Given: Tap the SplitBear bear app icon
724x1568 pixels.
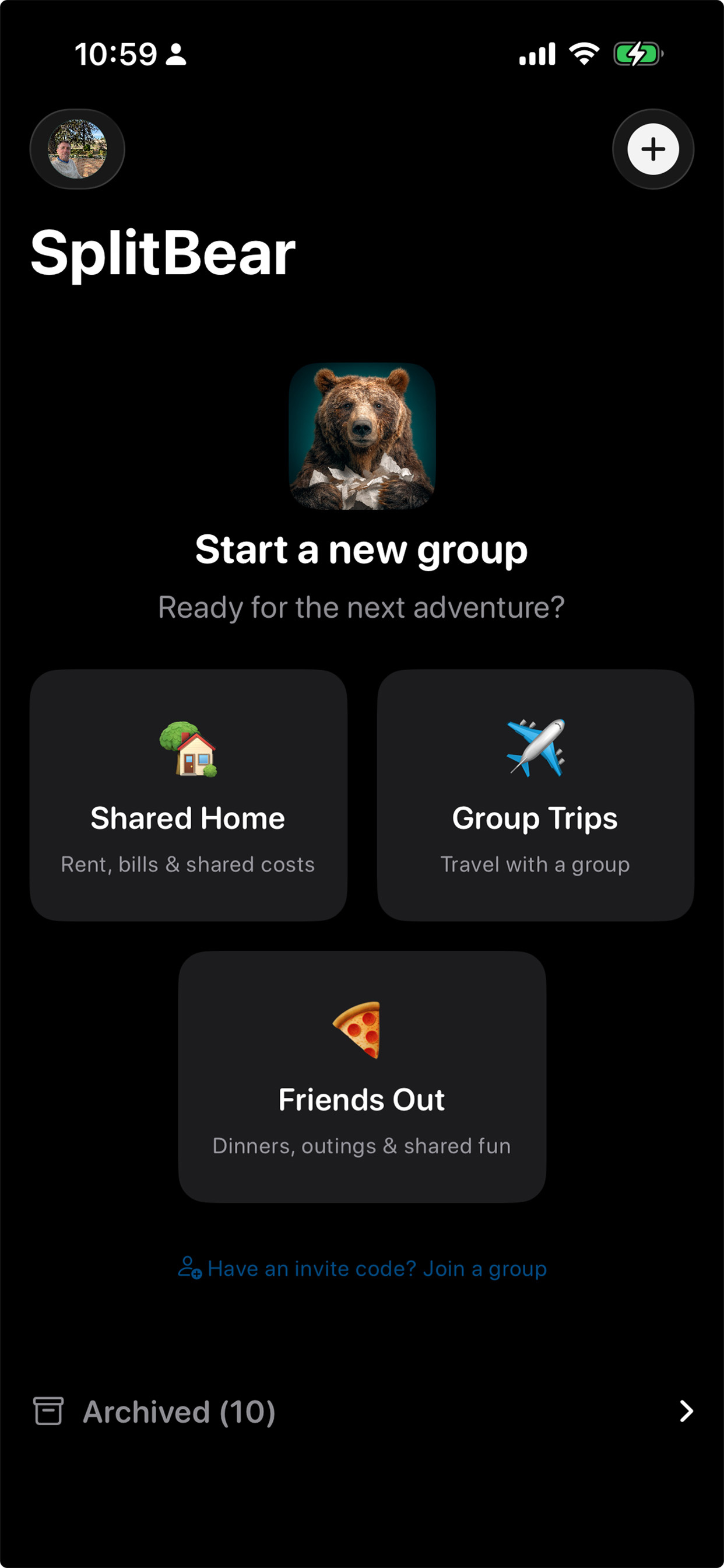Looking at the screenshot, I should [x=362, y=439].
